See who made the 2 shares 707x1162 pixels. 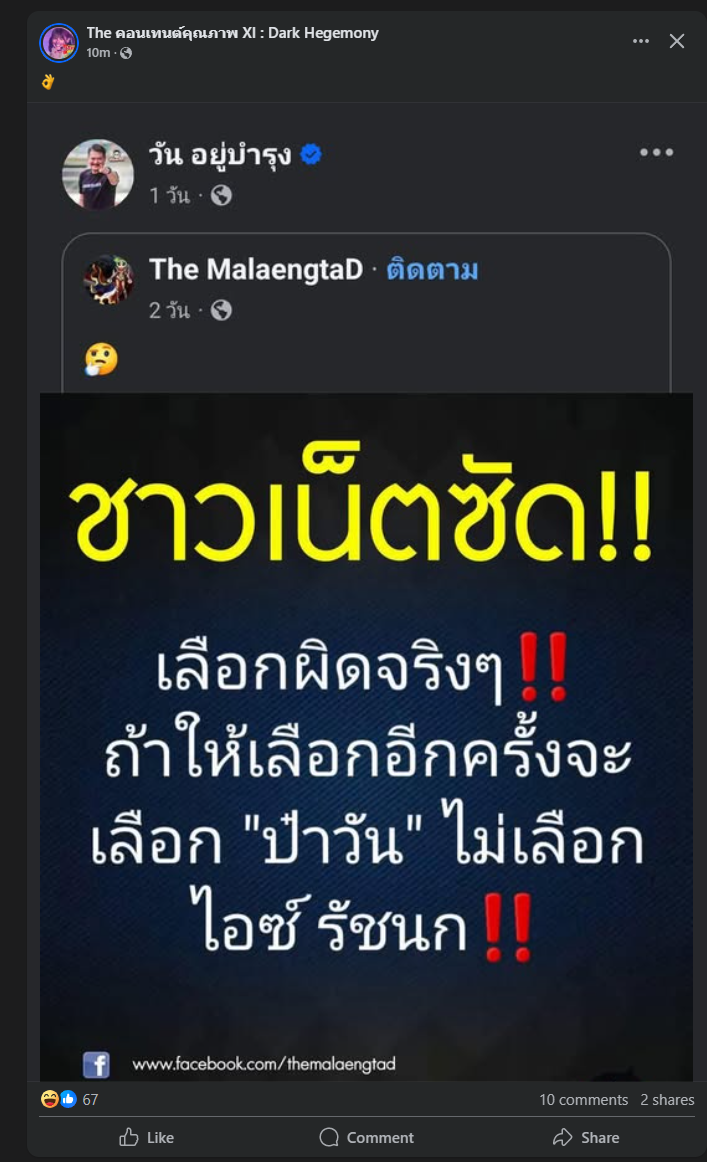(x=667, y=1099)
